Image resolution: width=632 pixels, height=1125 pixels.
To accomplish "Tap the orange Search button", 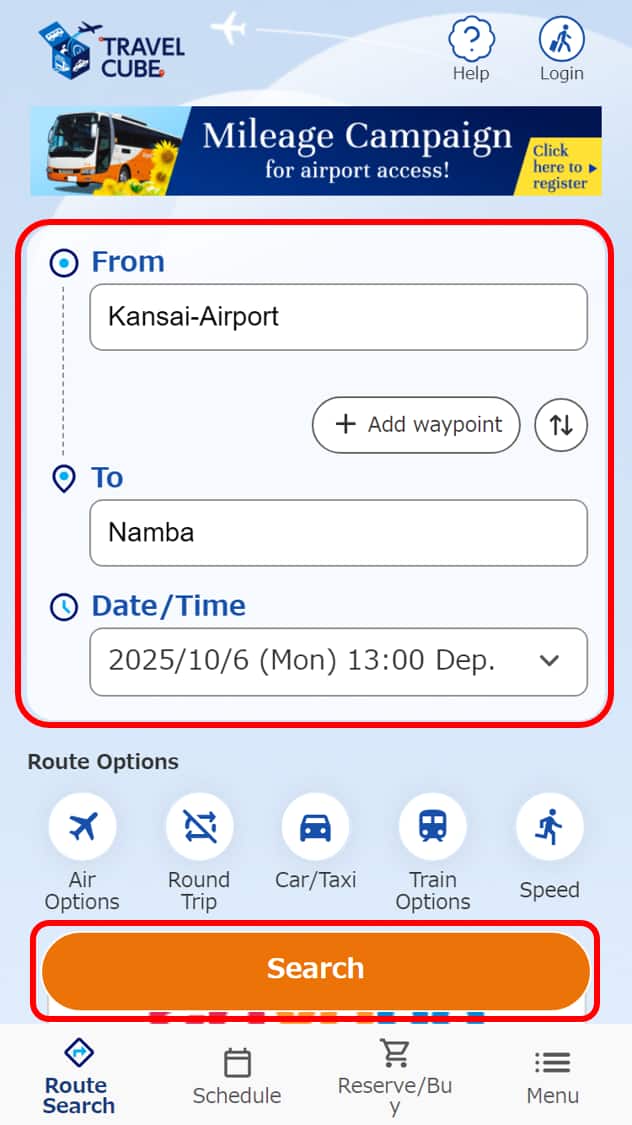I will (x=316, y=969).
